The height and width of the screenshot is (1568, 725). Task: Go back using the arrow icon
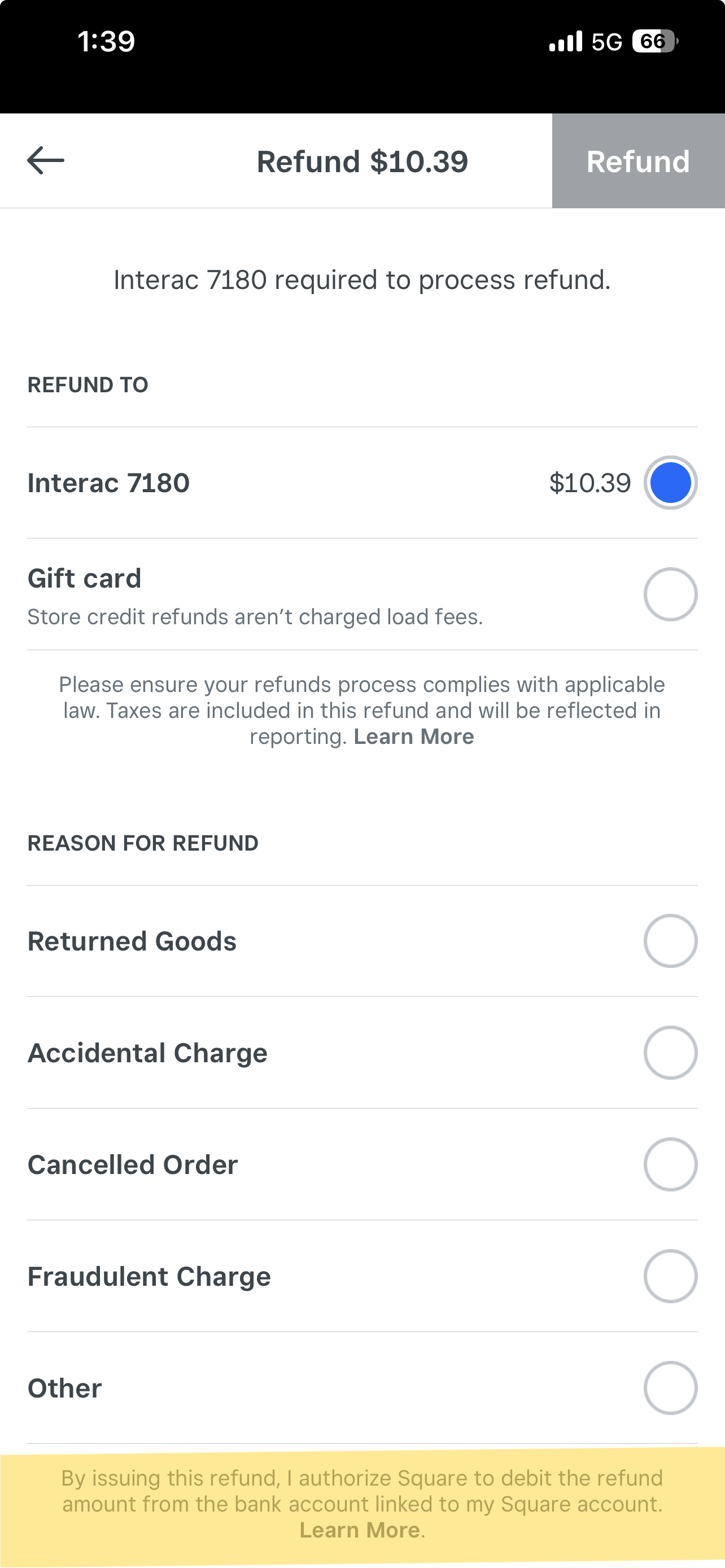point(46,161)
